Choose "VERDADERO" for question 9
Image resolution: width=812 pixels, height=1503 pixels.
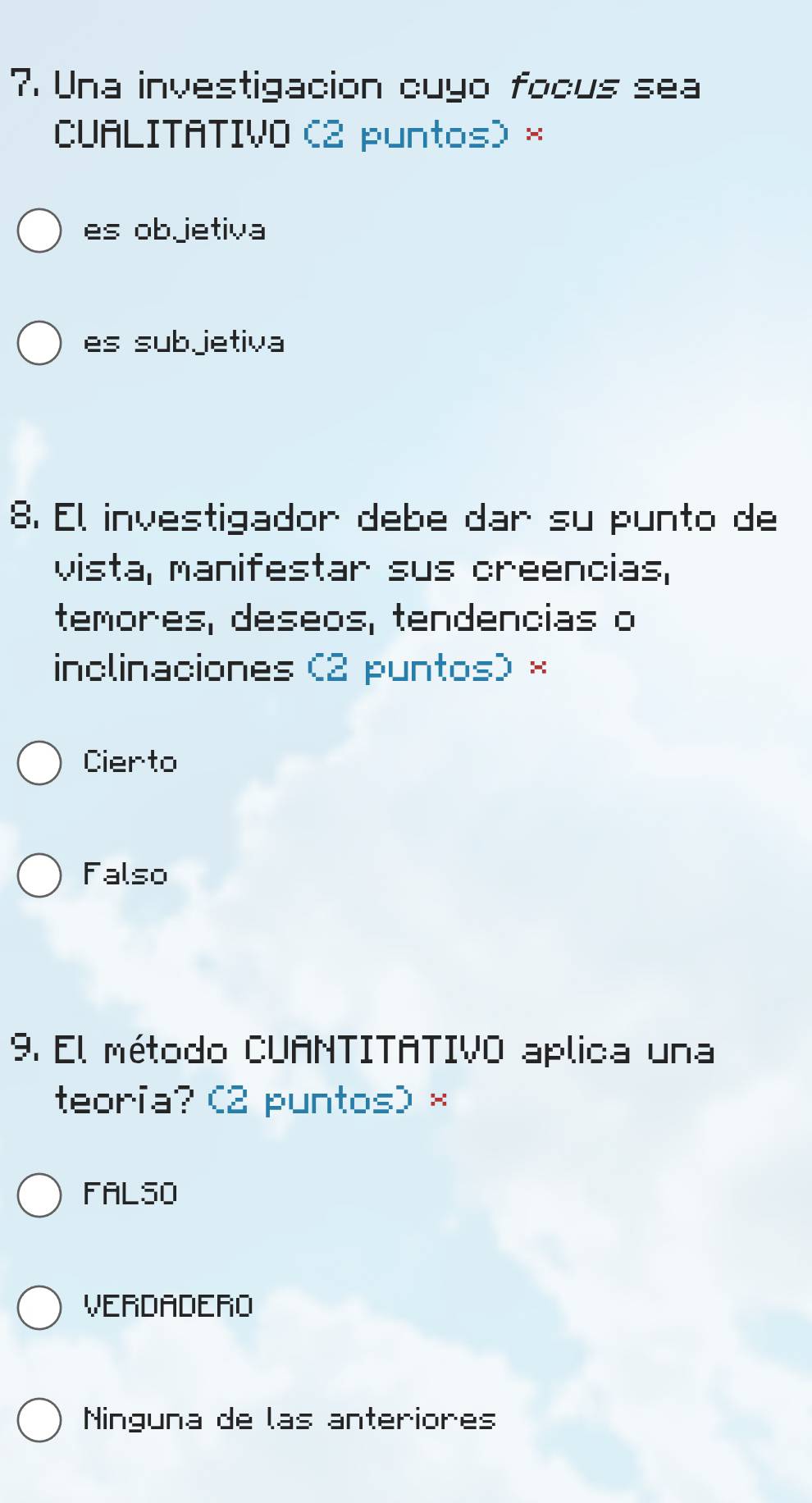(x=39, y=1307)
